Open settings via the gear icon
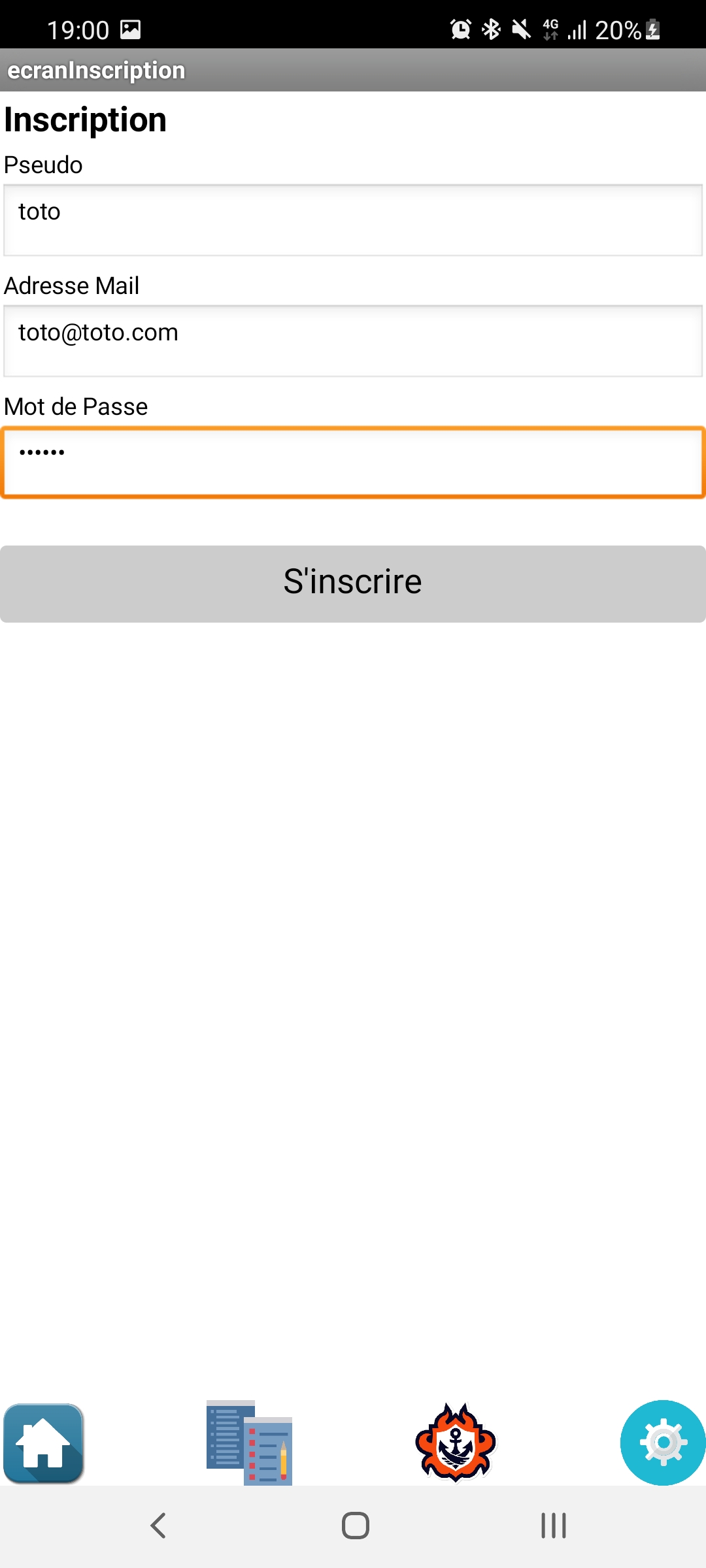This screenshot has height=1568, width=706. (x=662, y=1443)
